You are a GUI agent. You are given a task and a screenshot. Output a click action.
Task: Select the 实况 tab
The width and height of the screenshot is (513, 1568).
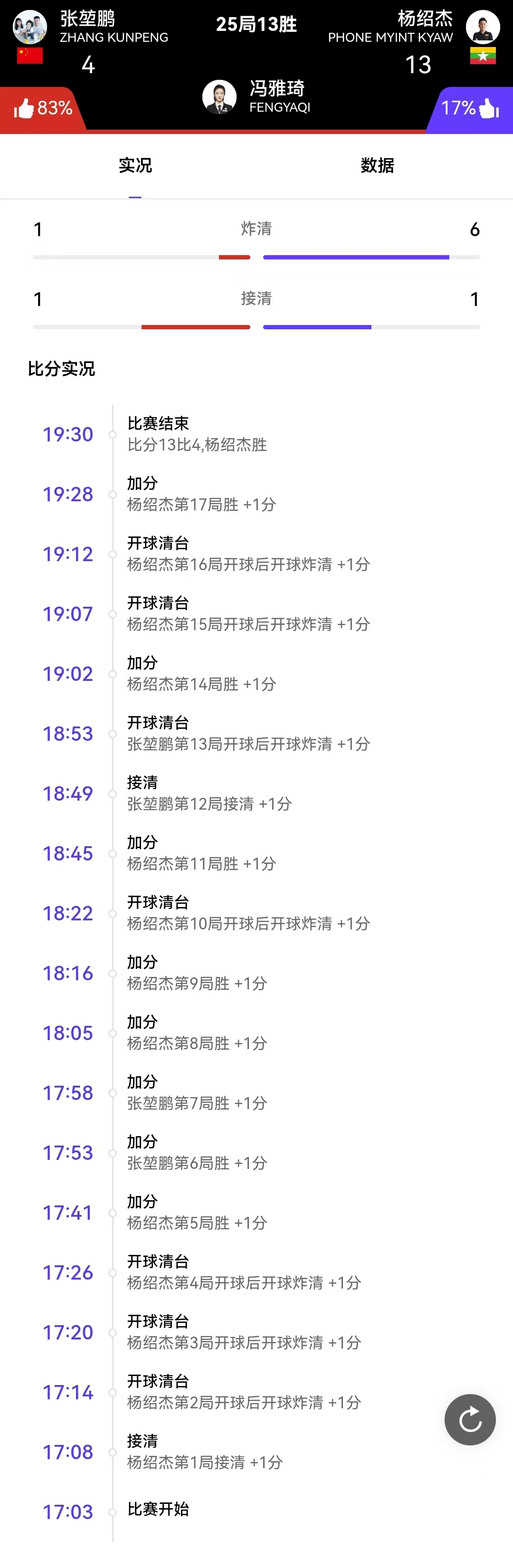tap(135, 165)
